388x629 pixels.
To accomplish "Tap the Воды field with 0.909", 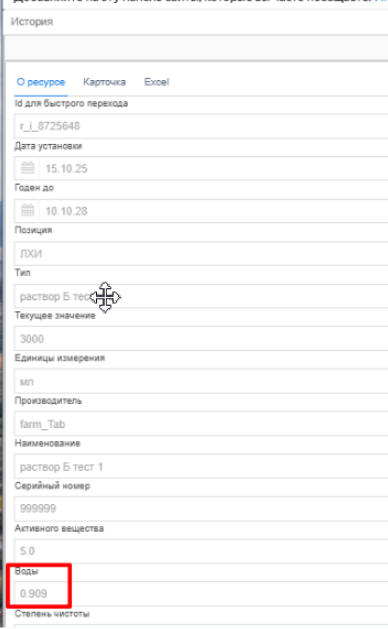I will pyautogui.click(x=201, y=594).
